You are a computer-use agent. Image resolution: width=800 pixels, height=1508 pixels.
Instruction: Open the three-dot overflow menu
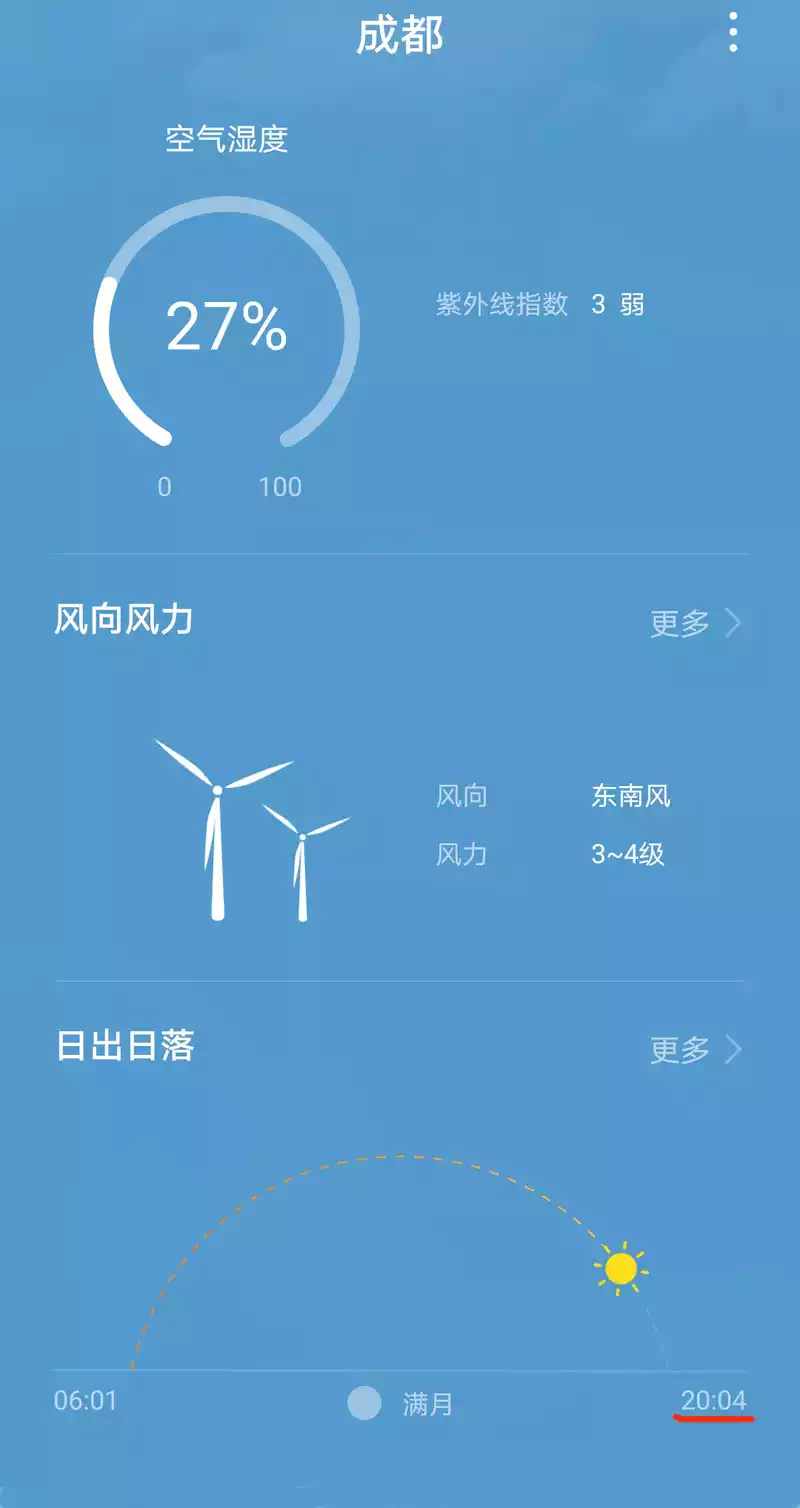733,33
